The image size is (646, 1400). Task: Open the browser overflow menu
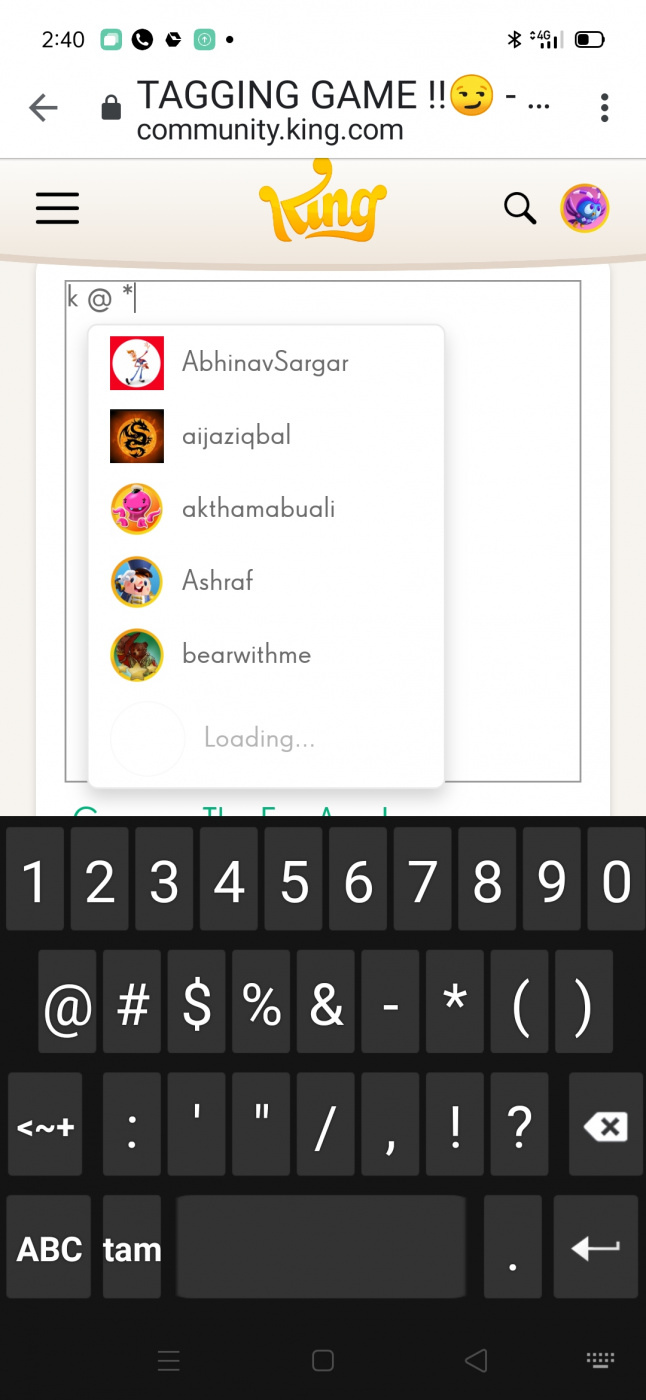(604, 108)
